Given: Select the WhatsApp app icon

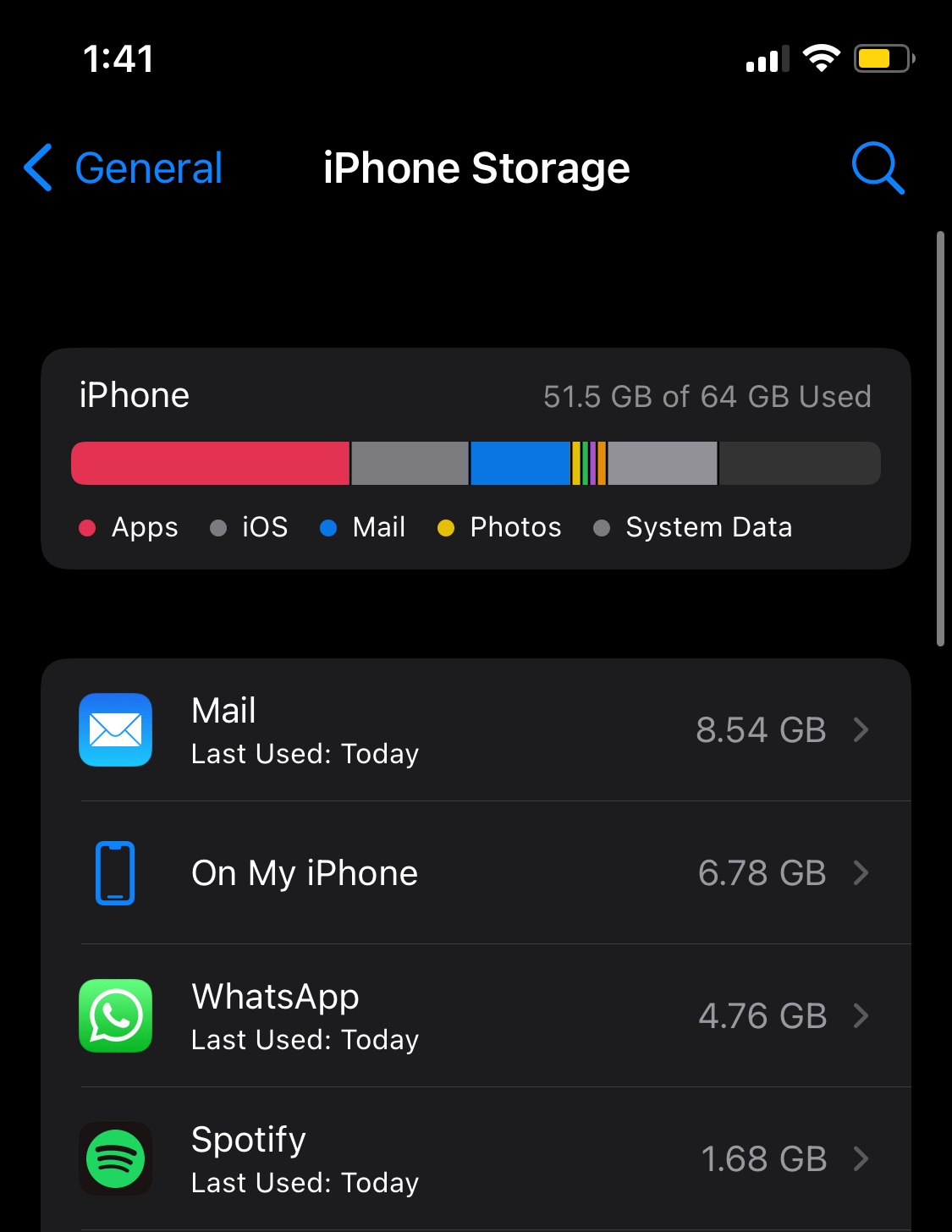Looking at the screenshot, I should 115,1016.
